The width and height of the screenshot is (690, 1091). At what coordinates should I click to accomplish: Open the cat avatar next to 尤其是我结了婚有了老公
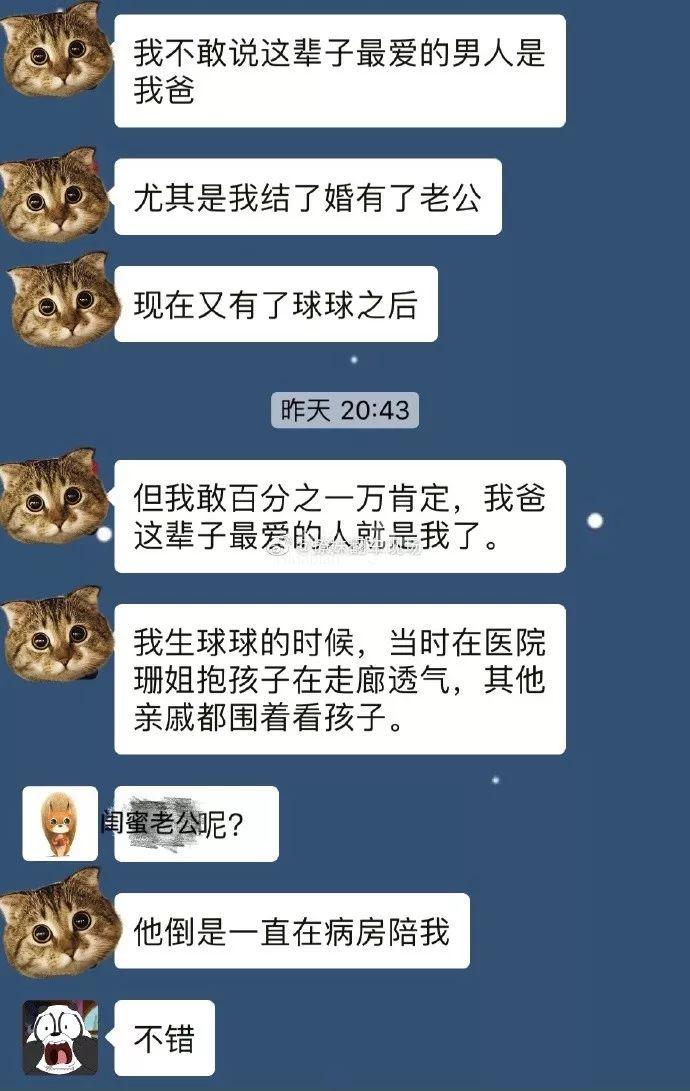coord(55,193)
